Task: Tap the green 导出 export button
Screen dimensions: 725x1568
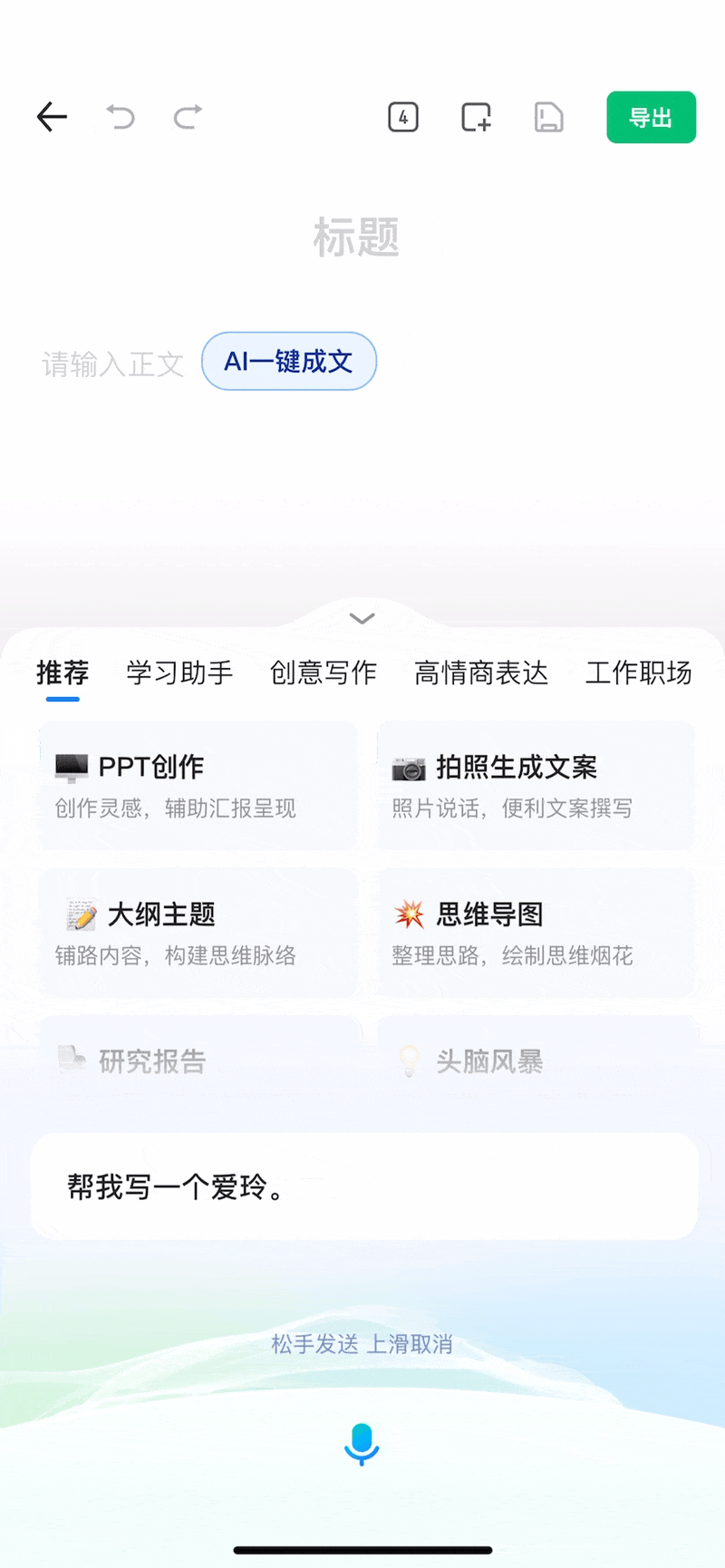Action: point(651,117)
